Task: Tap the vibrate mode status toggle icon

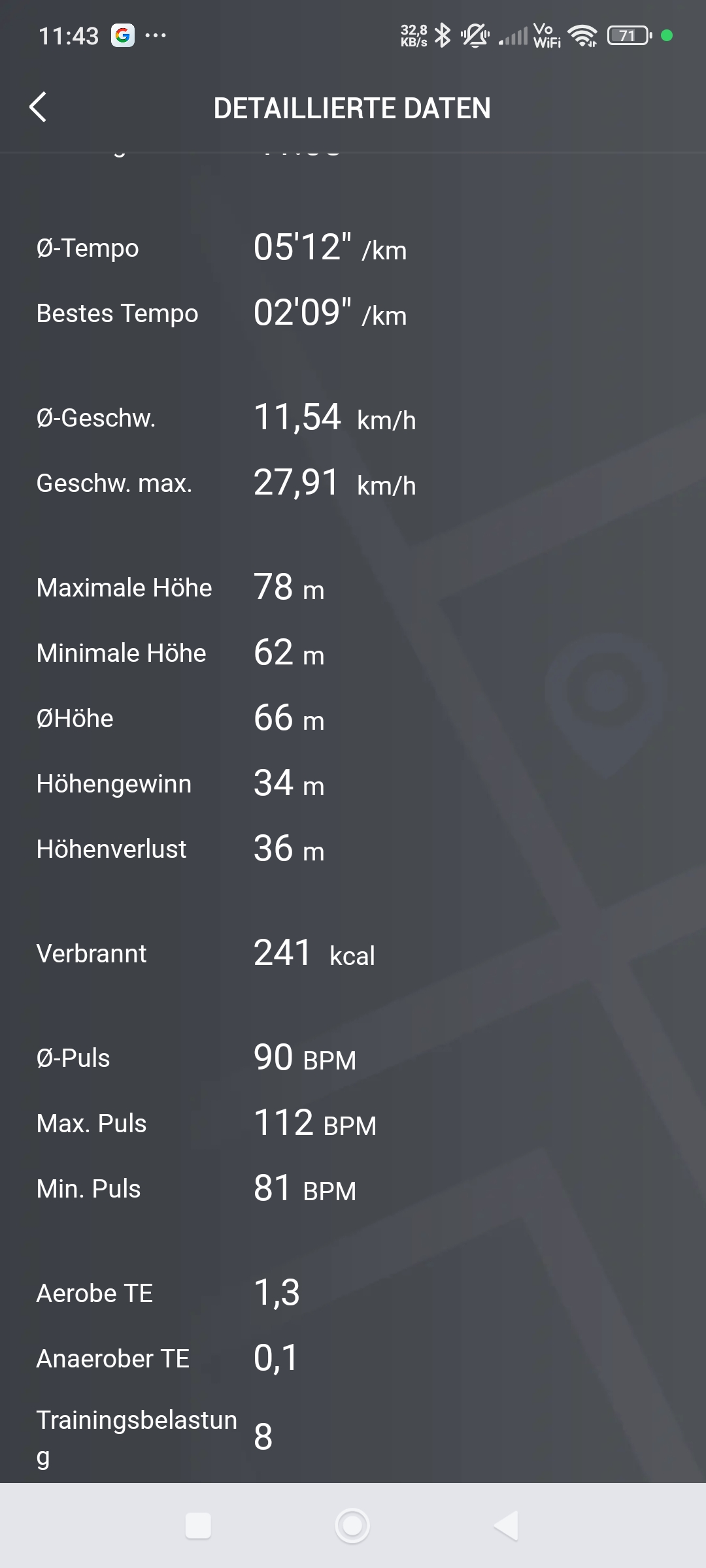Action: tap(476, 36)
